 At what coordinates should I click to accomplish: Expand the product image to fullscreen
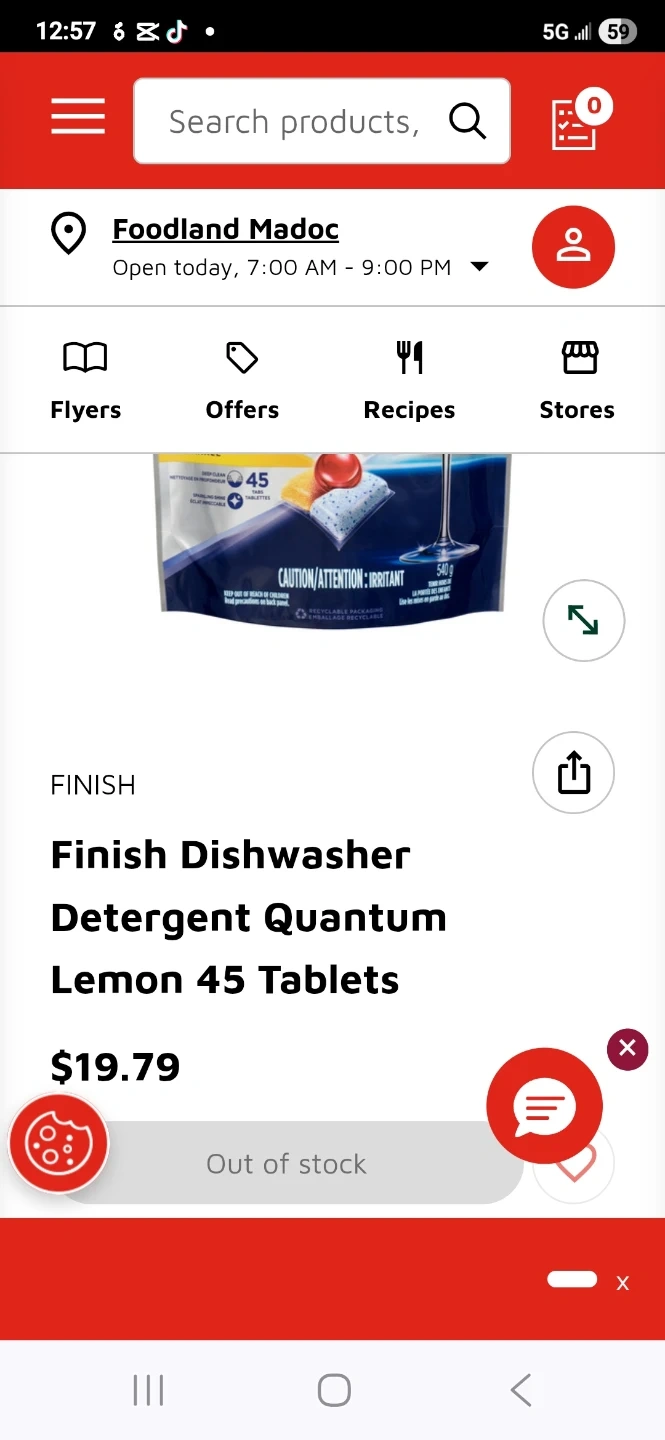tap(583, 621)
